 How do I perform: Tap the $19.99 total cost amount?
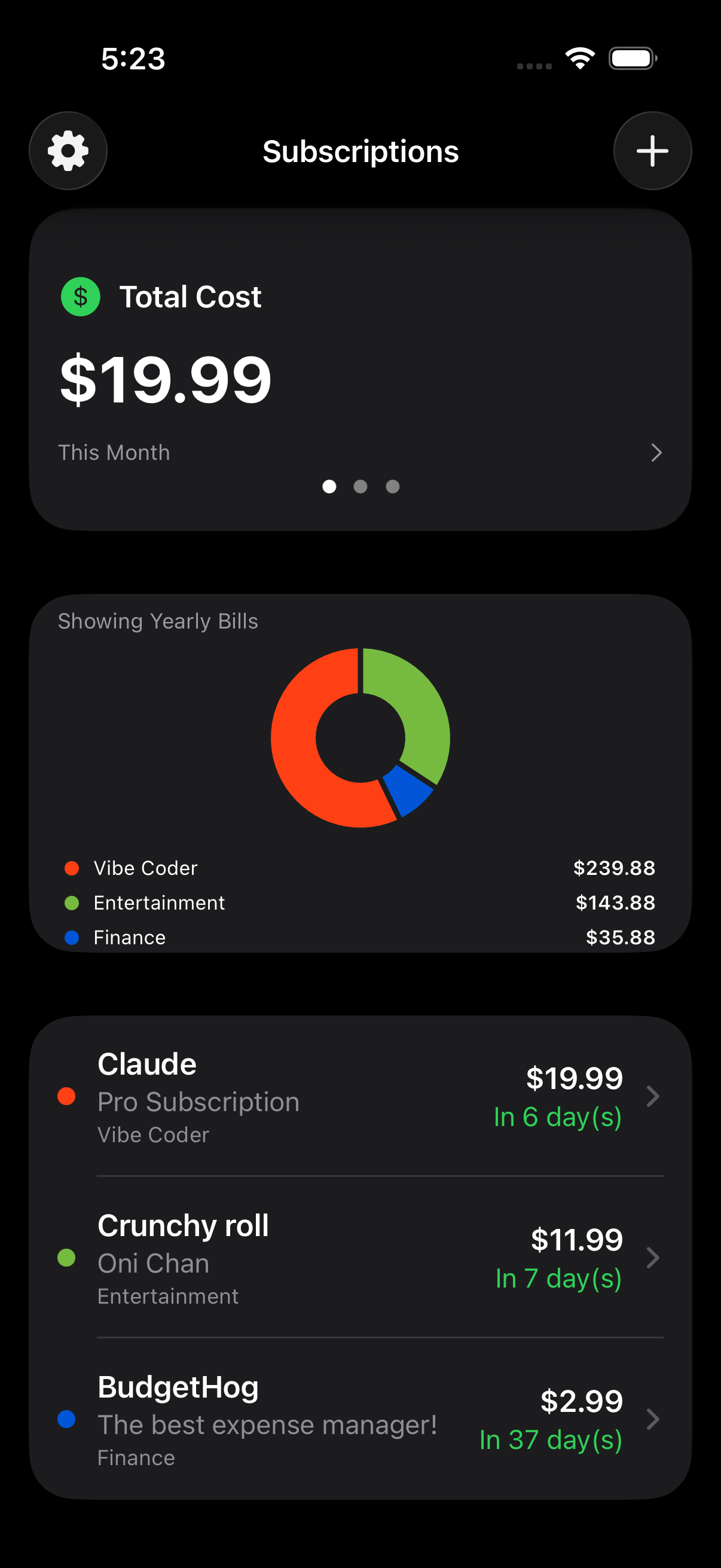(164, 379)
